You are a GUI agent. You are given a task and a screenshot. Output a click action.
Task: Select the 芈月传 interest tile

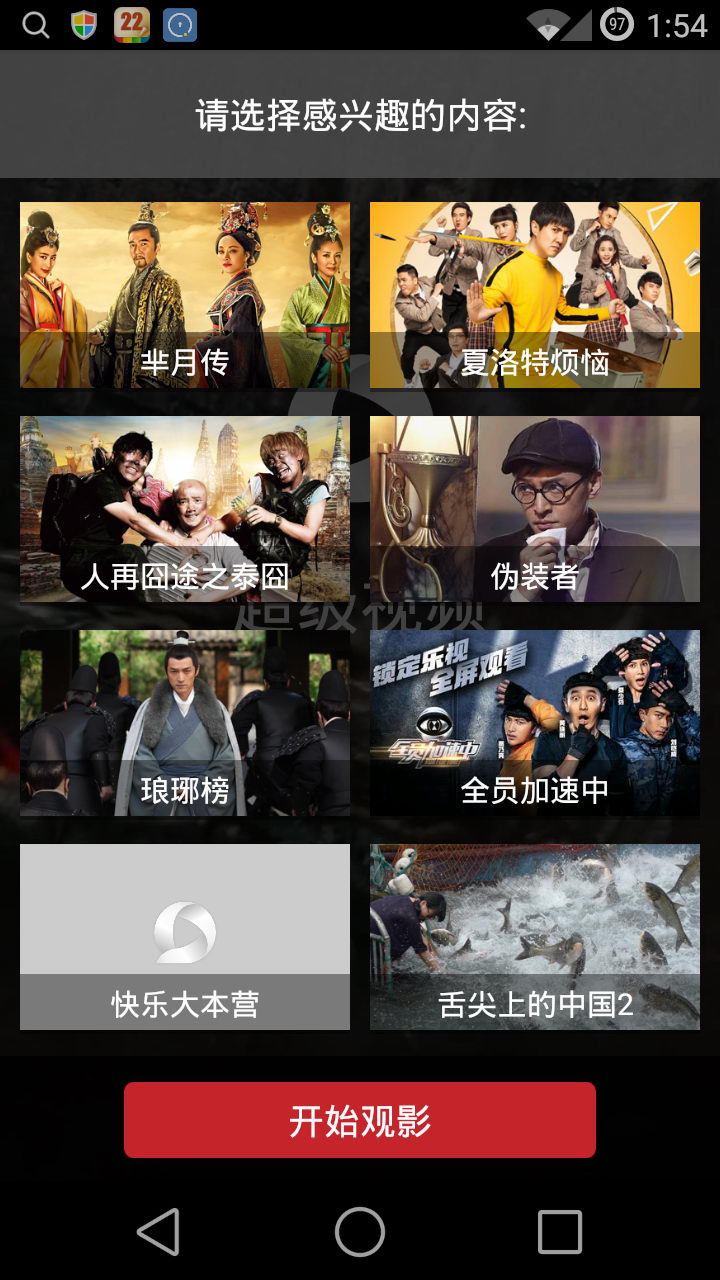(185, 295)
